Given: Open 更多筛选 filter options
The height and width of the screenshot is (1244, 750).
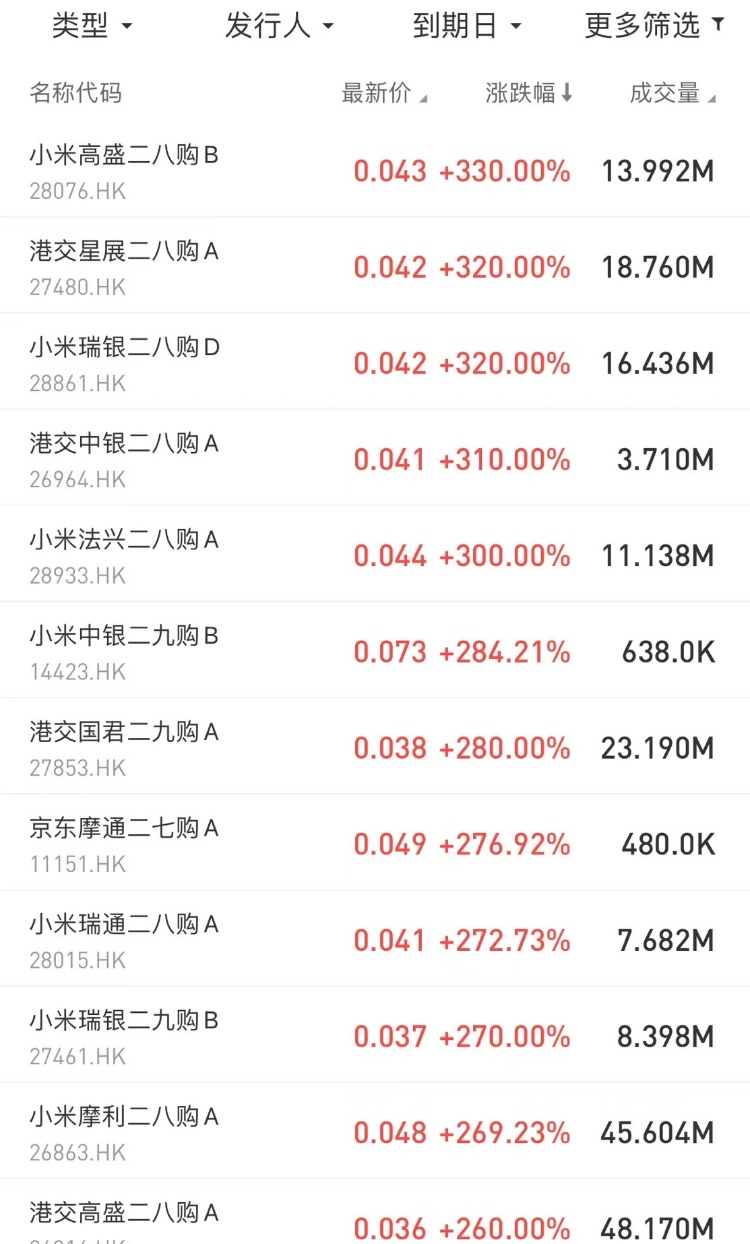Looking at the screenshot, I should point(654,26).
